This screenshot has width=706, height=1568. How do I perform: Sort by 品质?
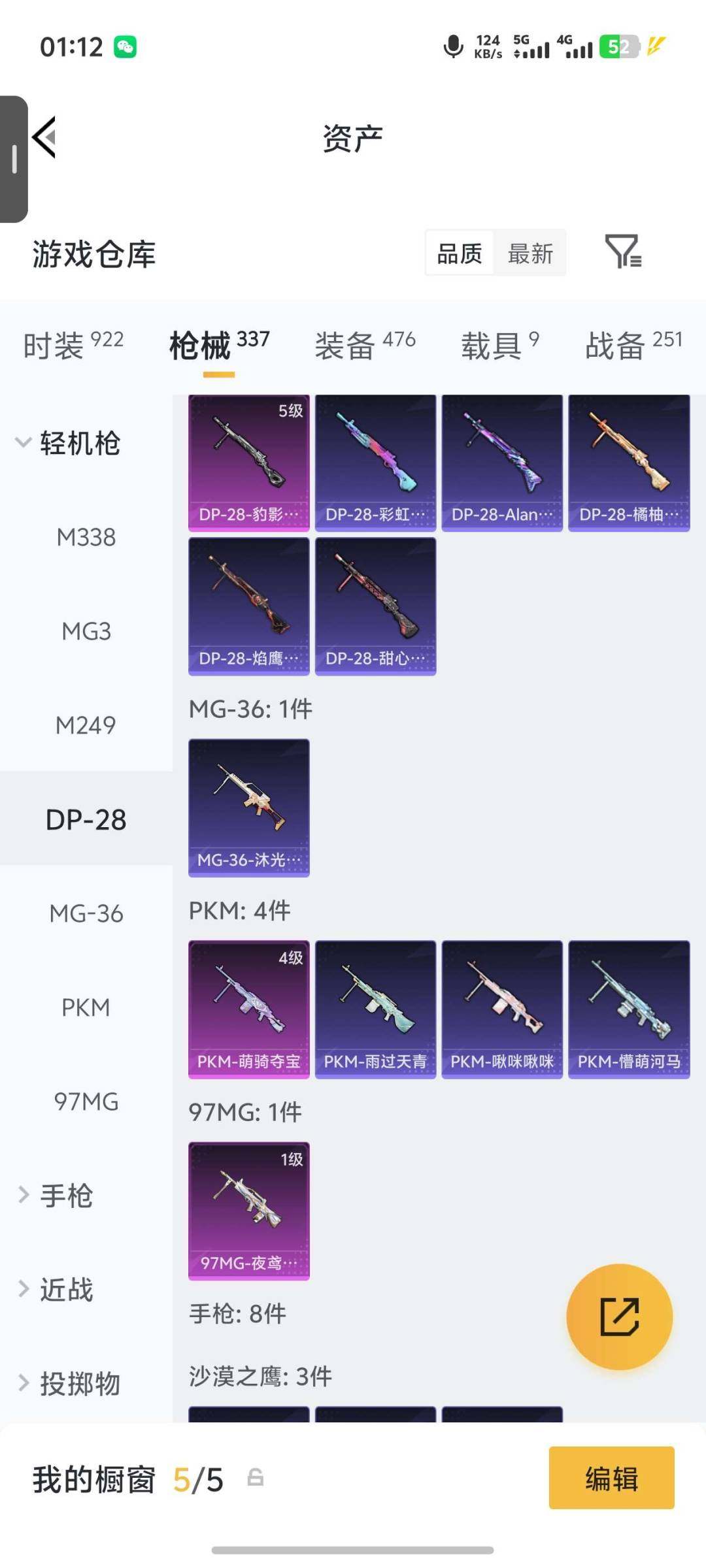(460, 253)
